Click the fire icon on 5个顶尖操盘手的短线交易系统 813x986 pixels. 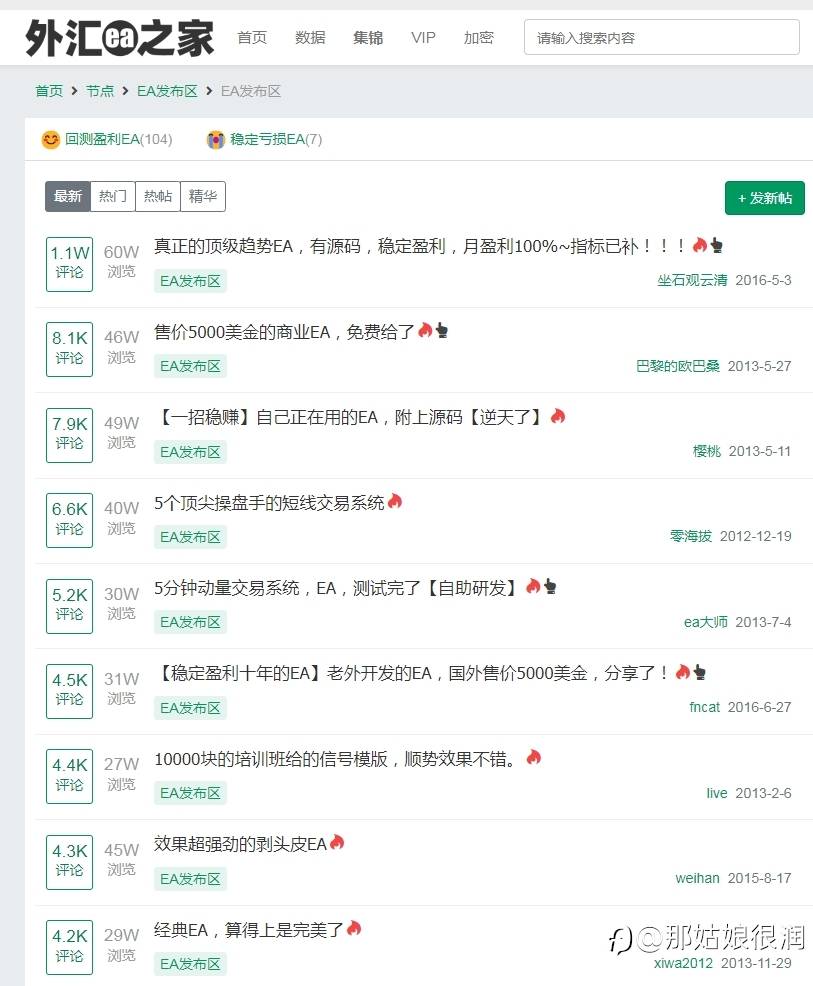(395, 501)
